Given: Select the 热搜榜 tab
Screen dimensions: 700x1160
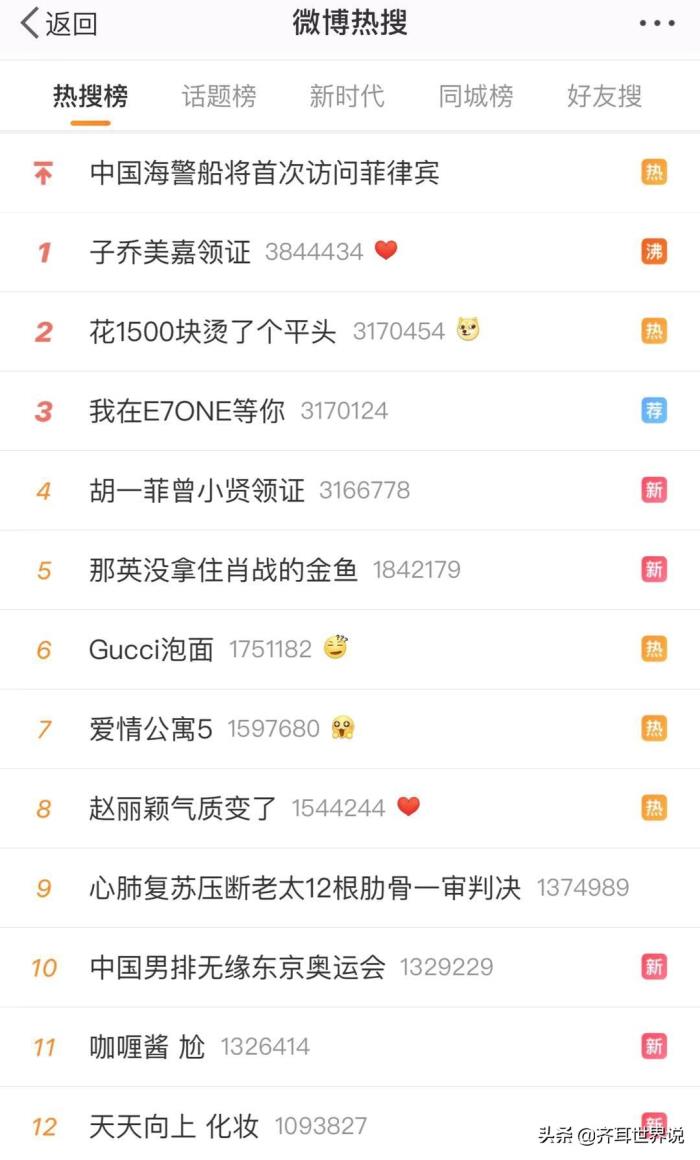Looking at the screenshot, I should (90, 96).
